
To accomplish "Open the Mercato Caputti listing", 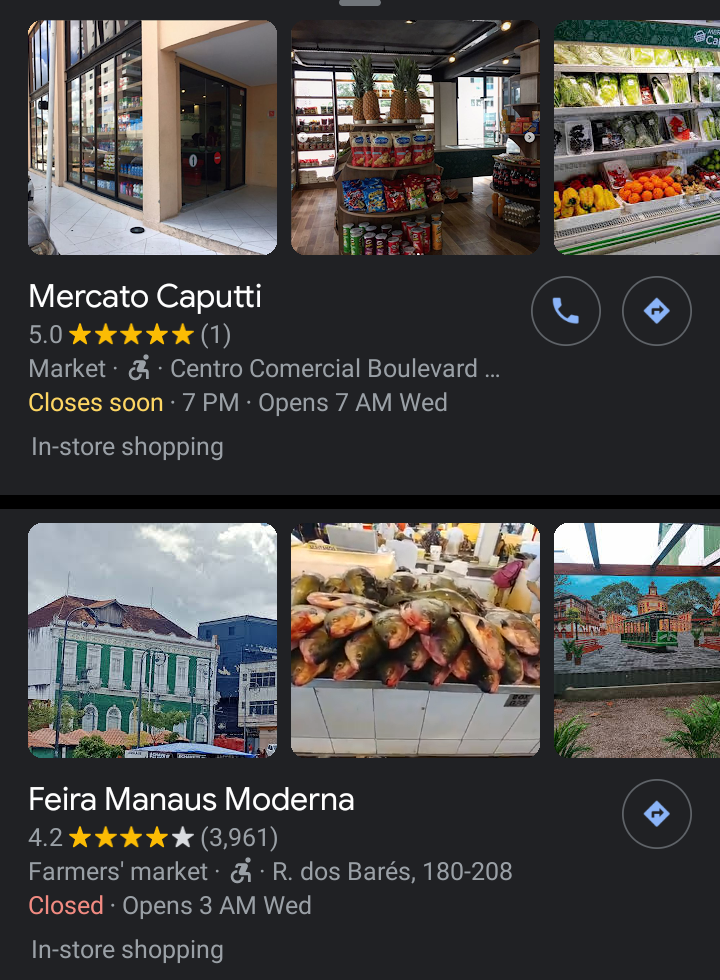I will click(x=145, y=297).
